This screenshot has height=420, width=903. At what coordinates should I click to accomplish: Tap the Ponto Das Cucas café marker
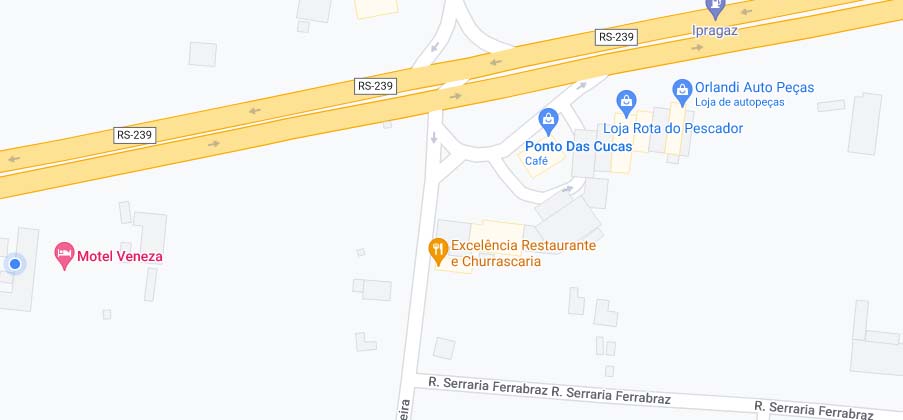point(548,121)
